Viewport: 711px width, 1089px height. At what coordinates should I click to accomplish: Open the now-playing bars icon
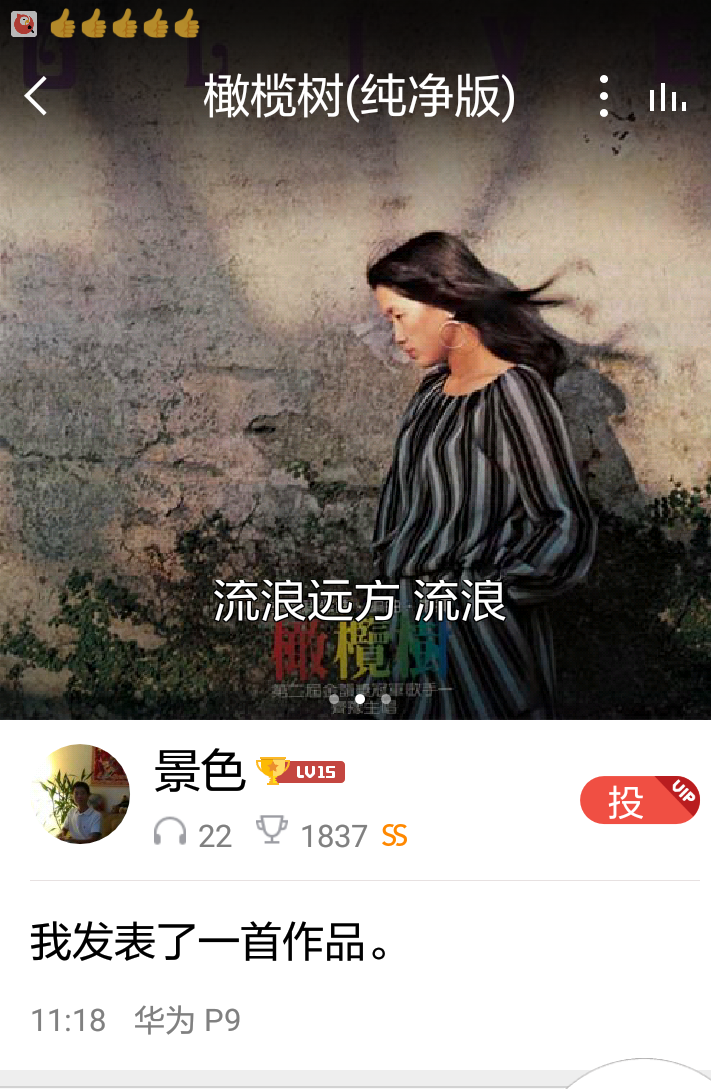667,97
